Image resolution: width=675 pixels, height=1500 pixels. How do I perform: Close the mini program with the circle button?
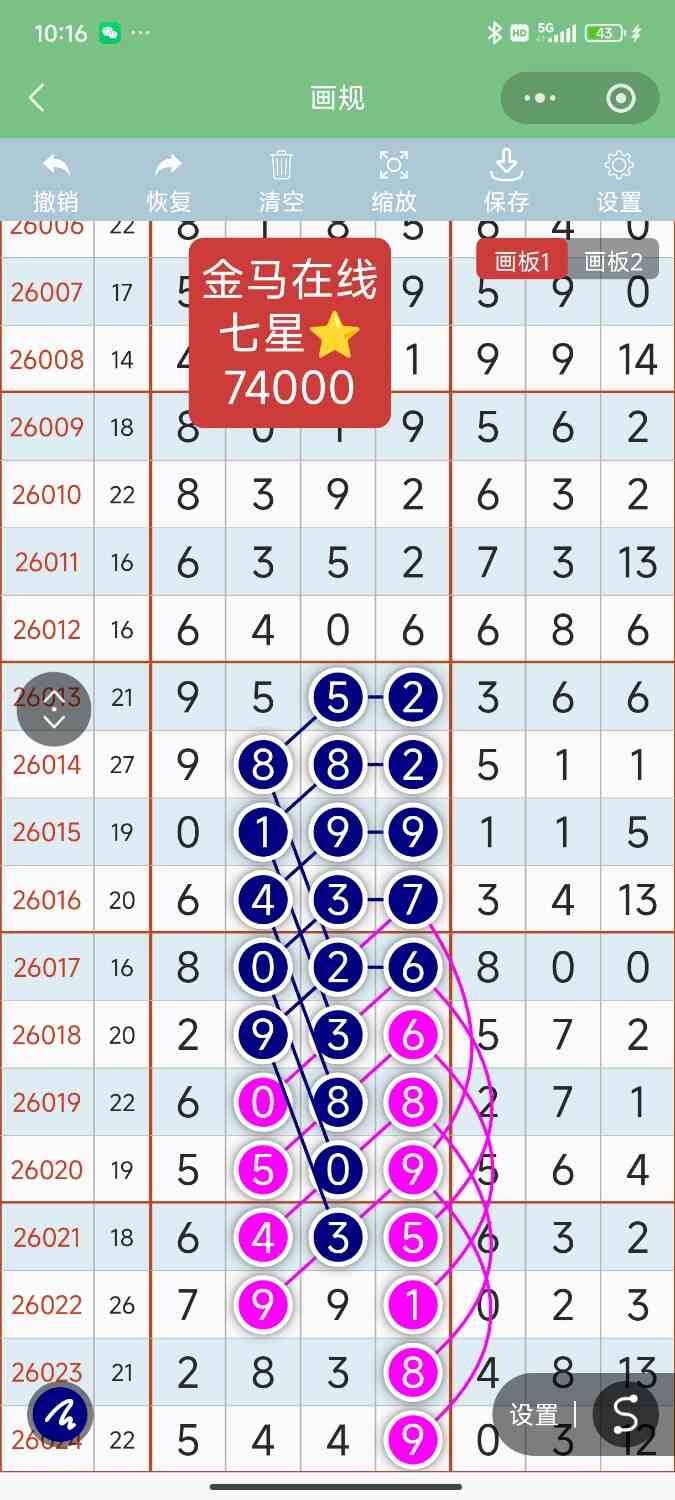621,98
